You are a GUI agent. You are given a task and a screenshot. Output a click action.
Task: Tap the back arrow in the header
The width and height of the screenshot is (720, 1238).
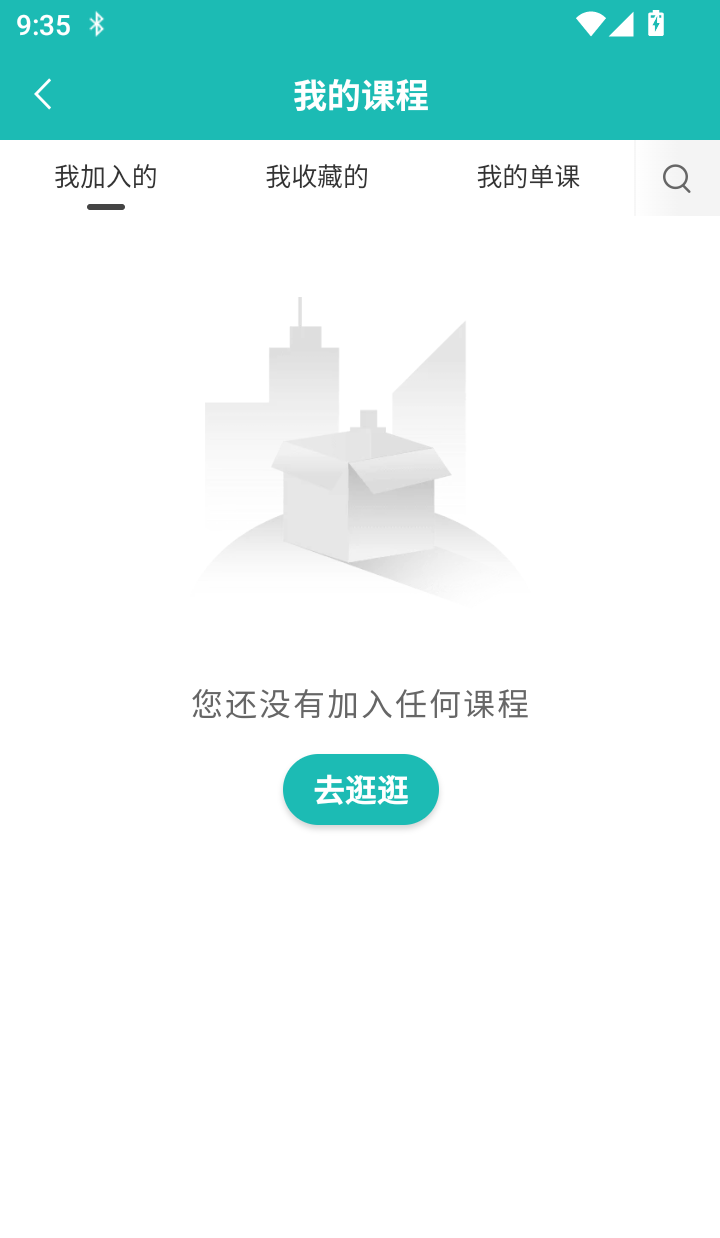(x=42, y=92)
